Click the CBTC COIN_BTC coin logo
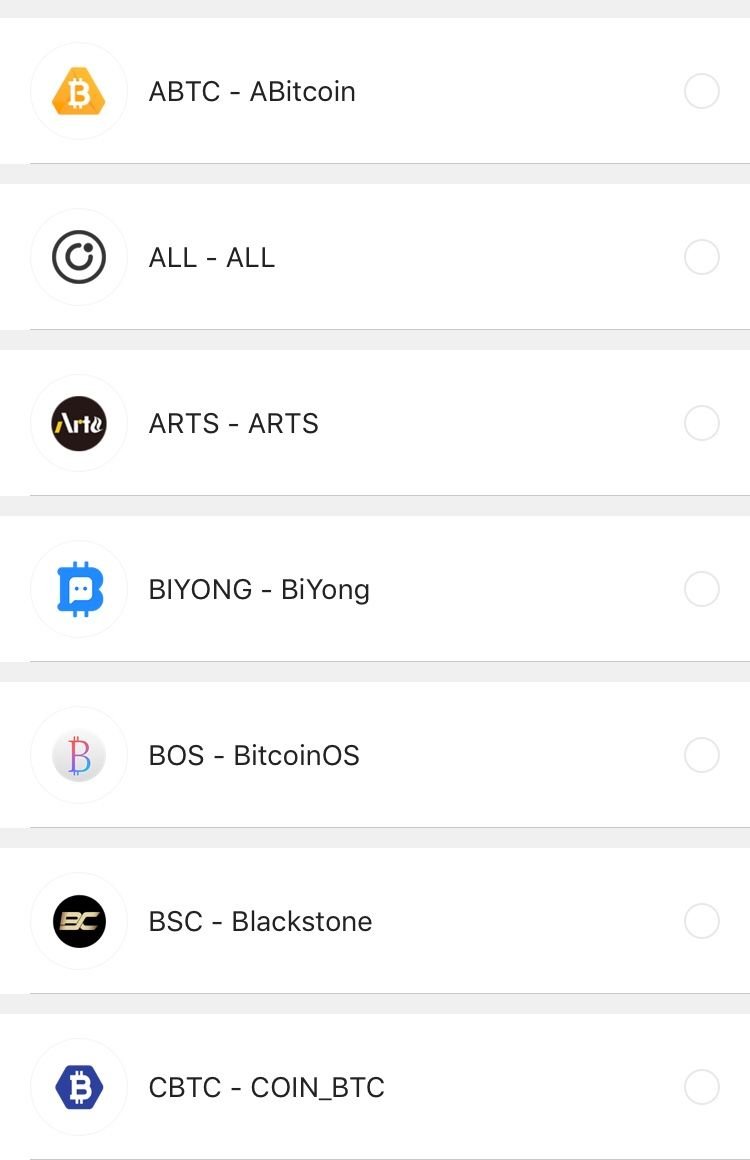Screen dimensions: 750x1160 tap(78, 1087)
